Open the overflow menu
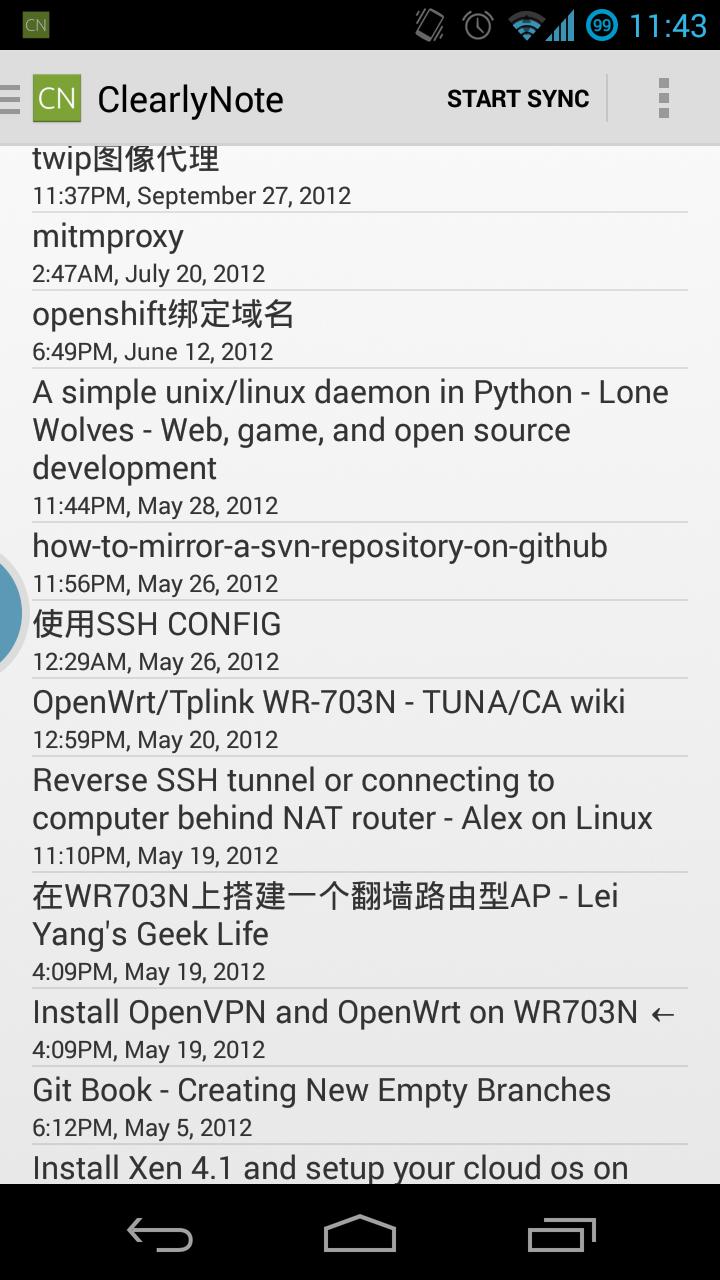Screen dimensions: 720x1280 663,99
